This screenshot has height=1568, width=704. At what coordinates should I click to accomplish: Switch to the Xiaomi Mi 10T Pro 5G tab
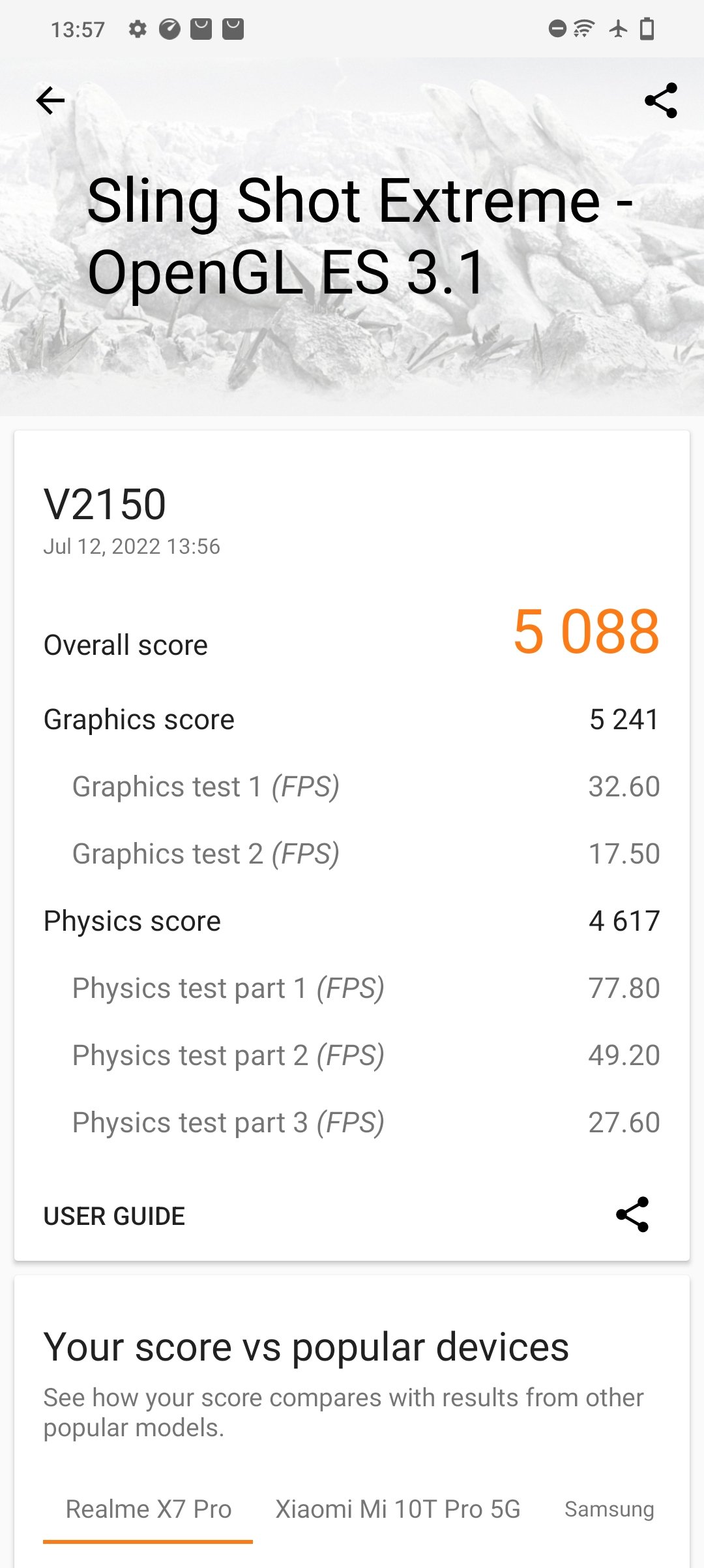pyautogui.click(x=398, y=1509)
